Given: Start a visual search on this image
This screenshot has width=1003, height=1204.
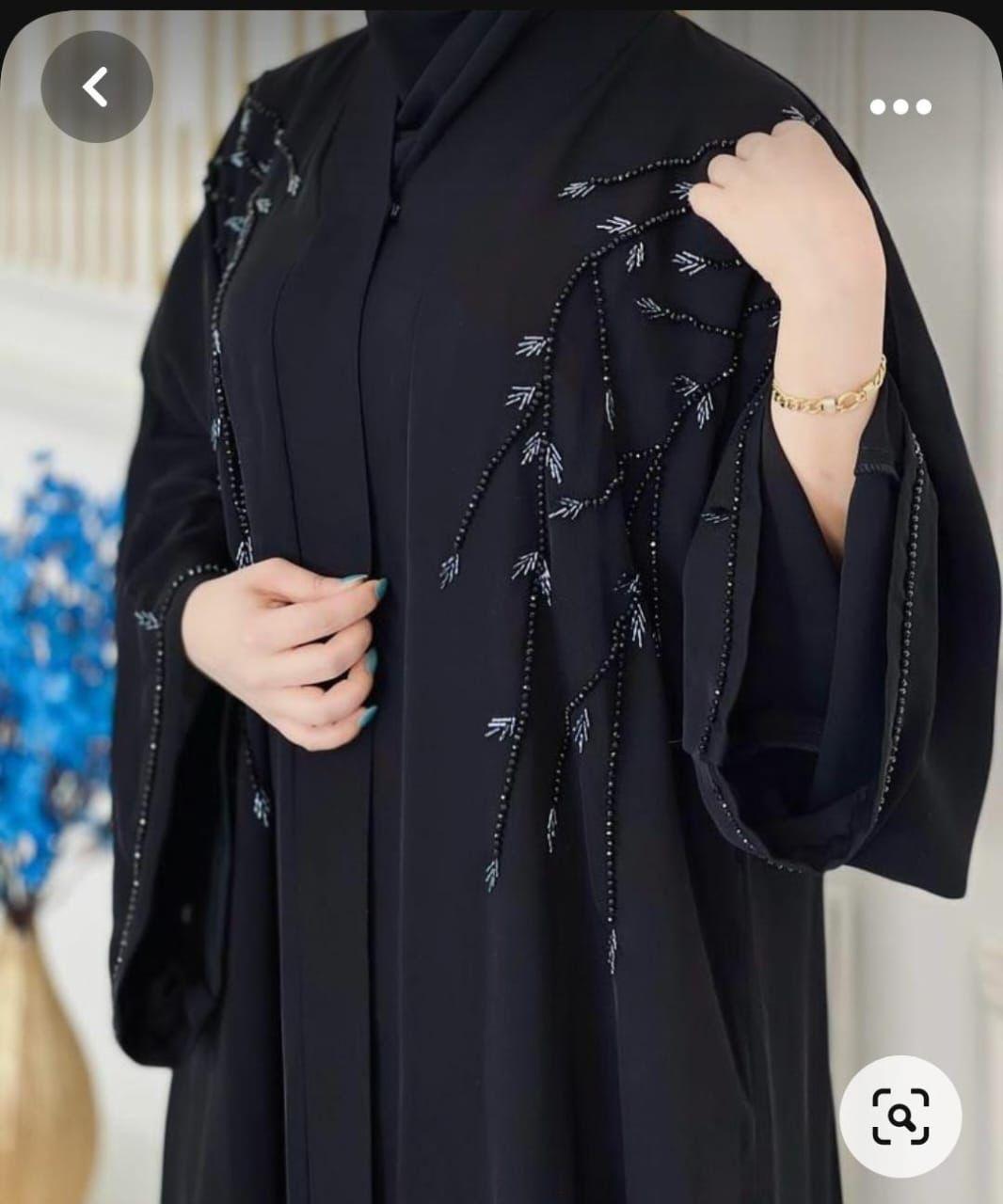Looking at the screenshot, I should 900,1117.
